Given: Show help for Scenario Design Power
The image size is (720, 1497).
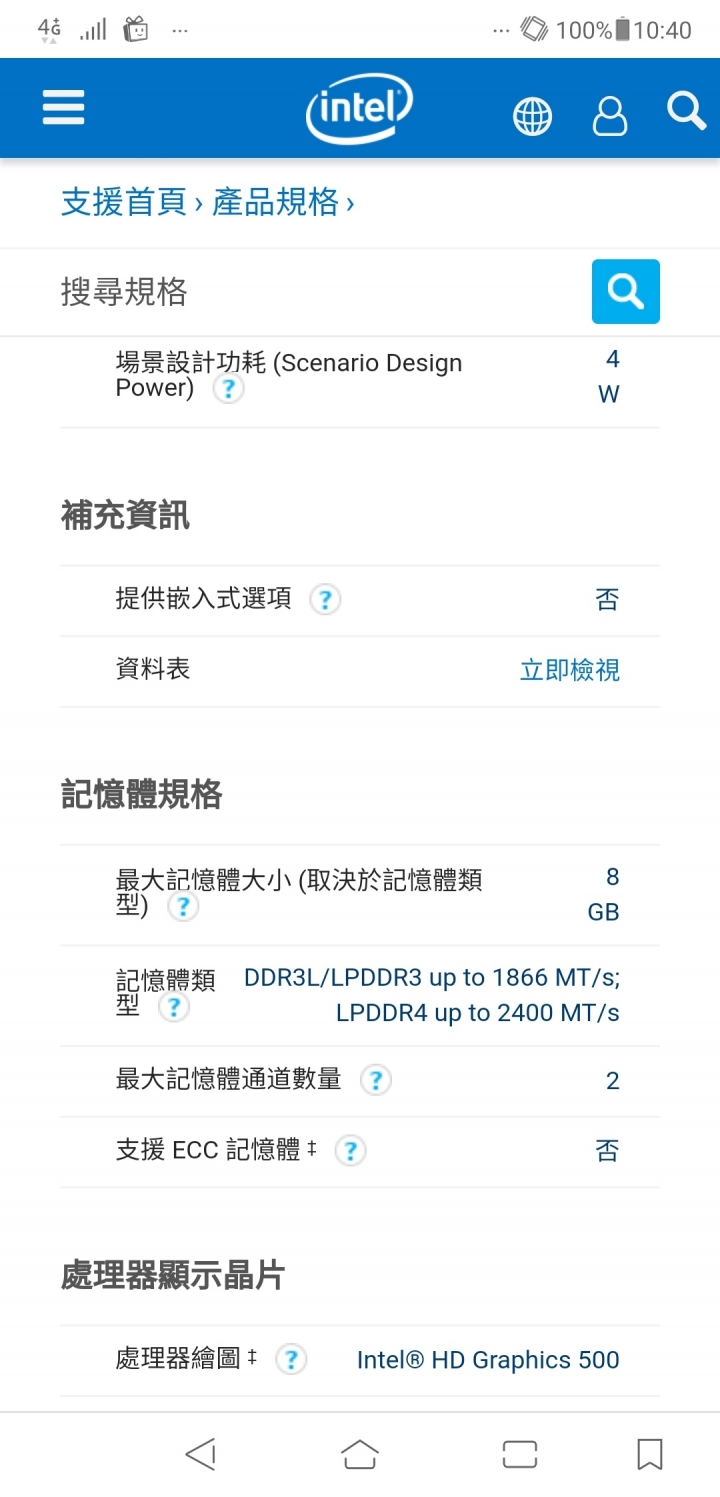Looking at the screenshot, I should click(x=228, y=388).
